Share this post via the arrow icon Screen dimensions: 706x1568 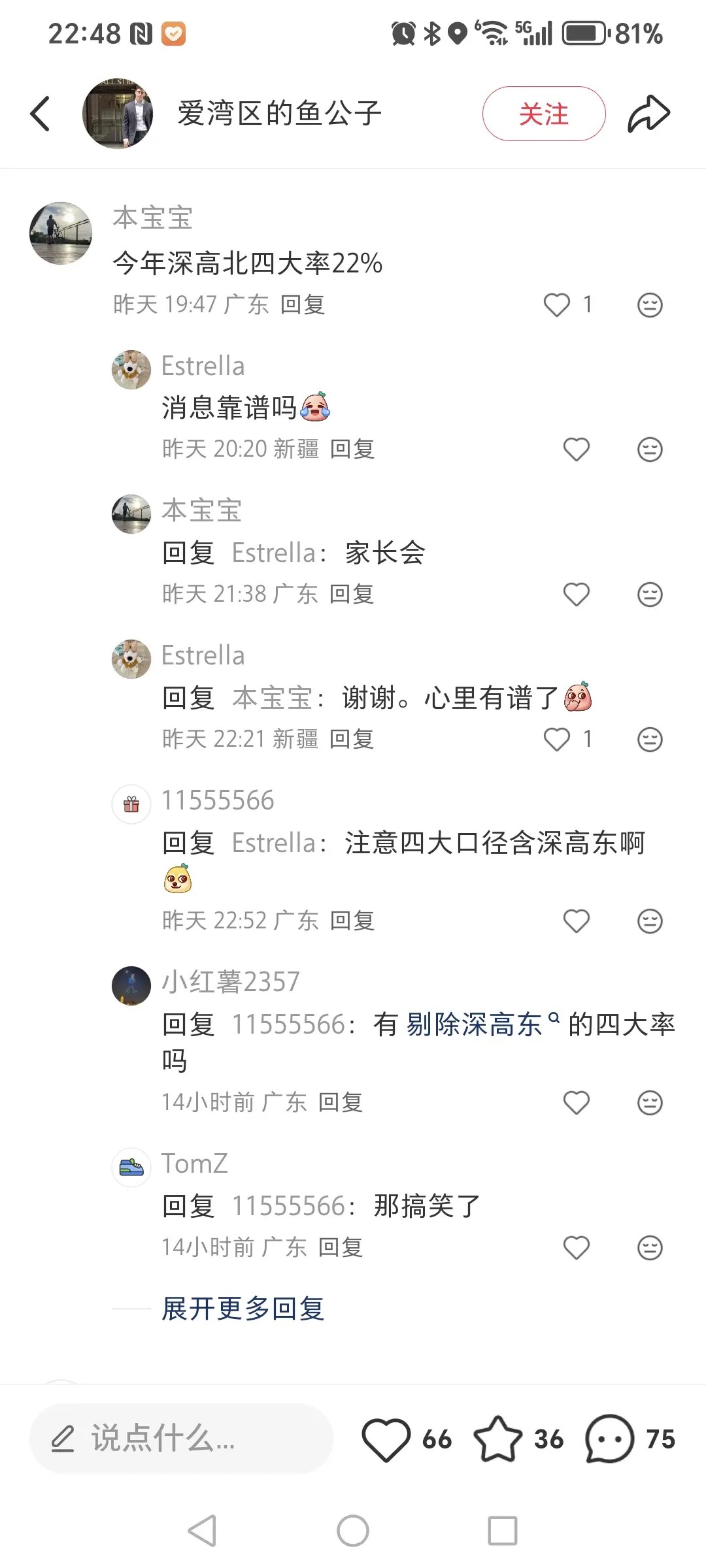point(648,114)
